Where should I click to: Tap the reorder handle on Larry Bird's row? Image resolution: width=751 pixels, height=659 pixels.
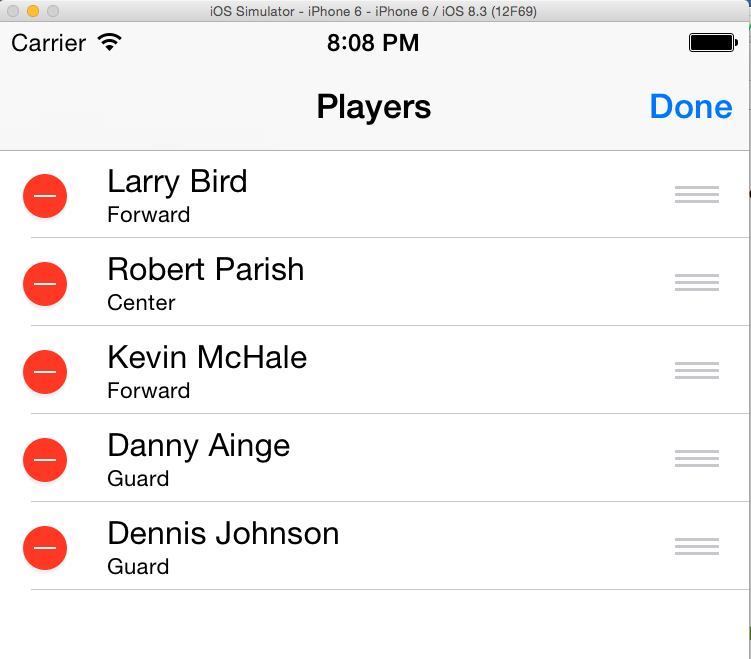click(x=697, y=195)
